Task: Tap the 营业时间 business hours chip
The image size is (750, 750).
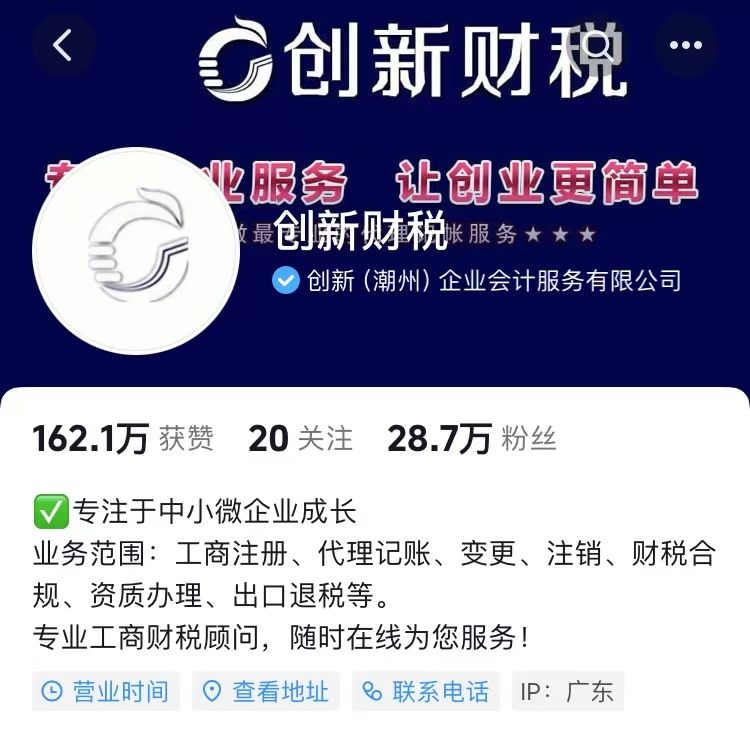Action: pos(106,691)
